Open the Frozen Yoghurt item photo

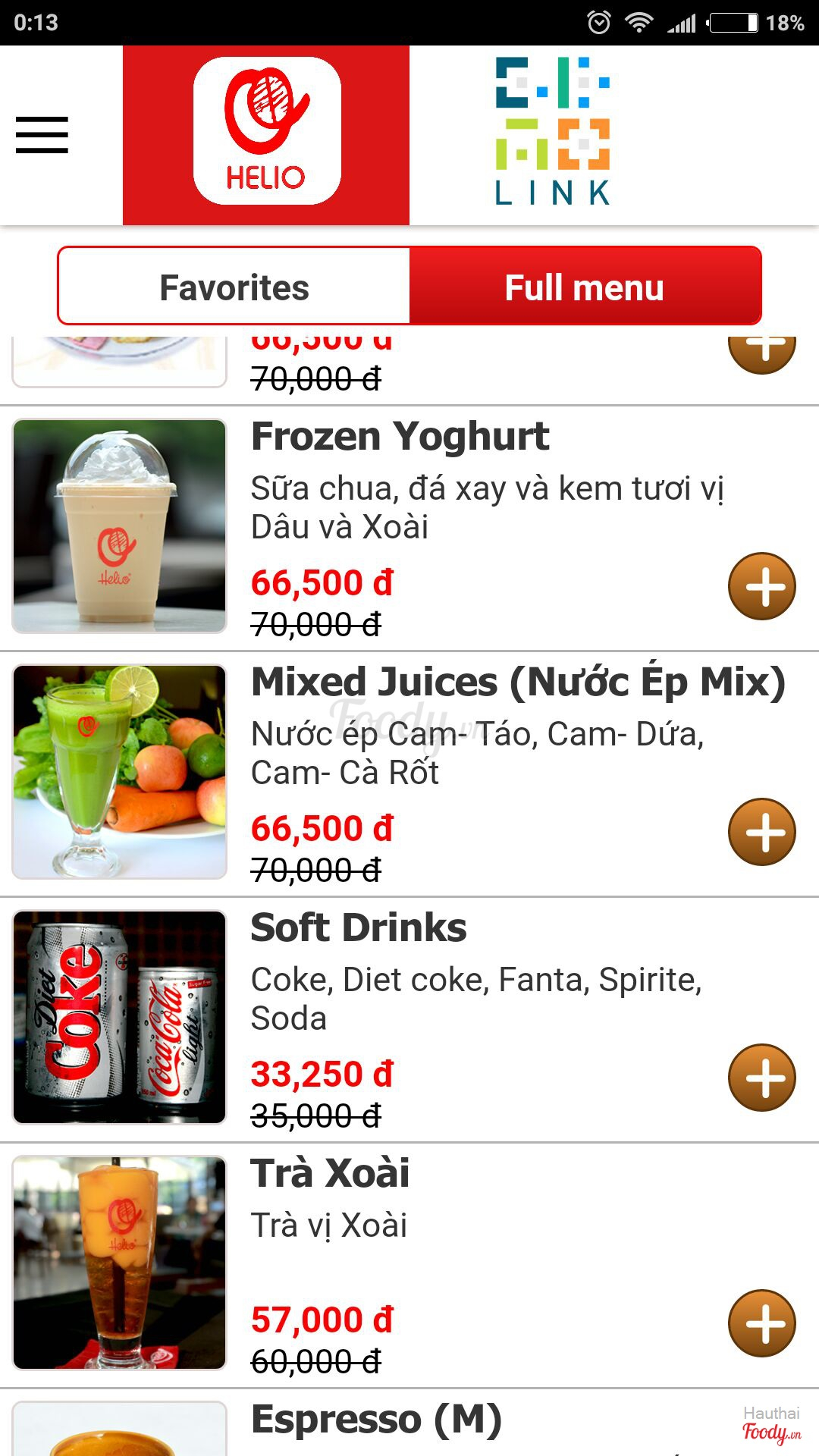click(120, 526)
